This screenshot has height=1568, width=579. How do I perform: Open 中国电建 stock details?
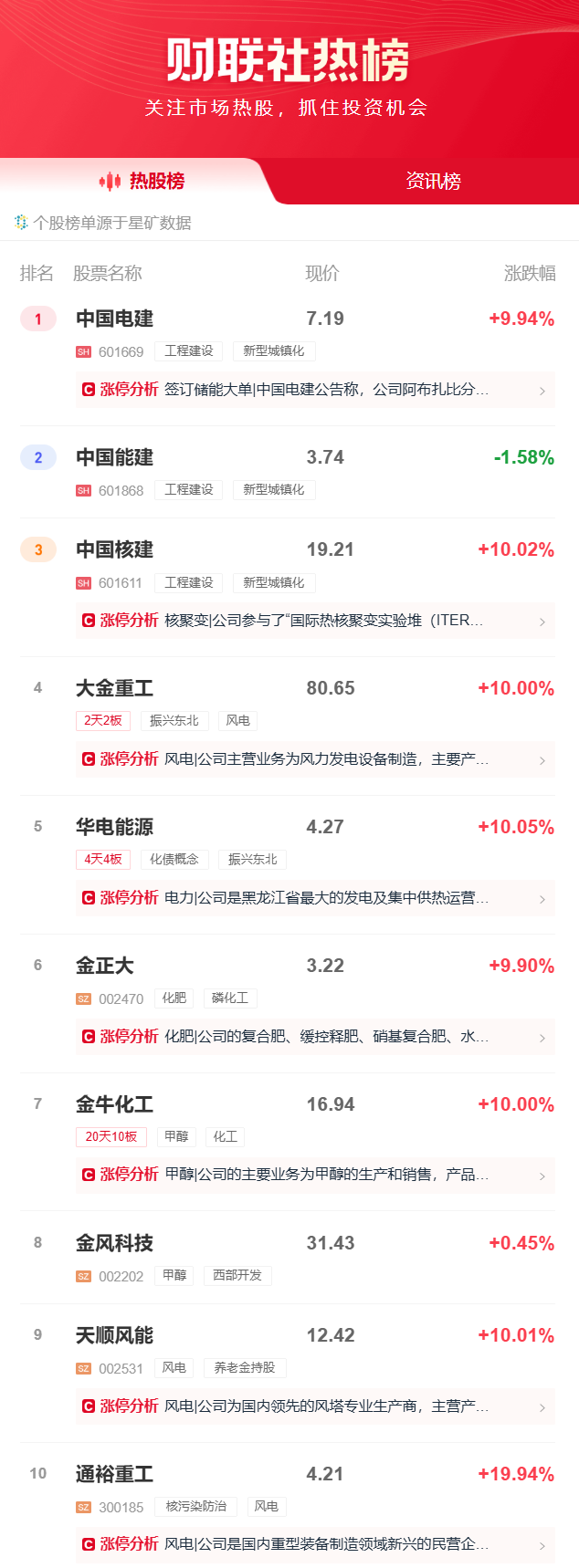pyautogui.click(x=115, y=319)
